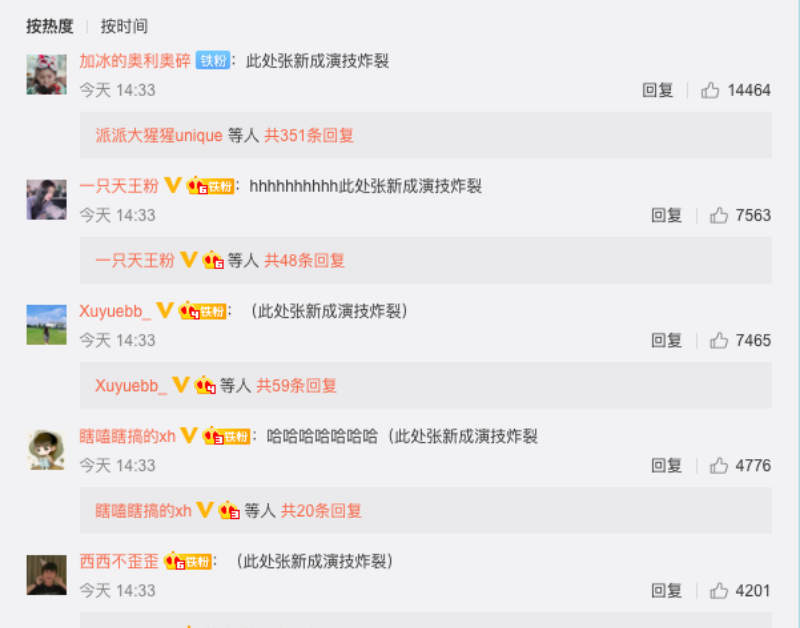Reply to Xuyuebb_'s comment

(x=667, y=340)
